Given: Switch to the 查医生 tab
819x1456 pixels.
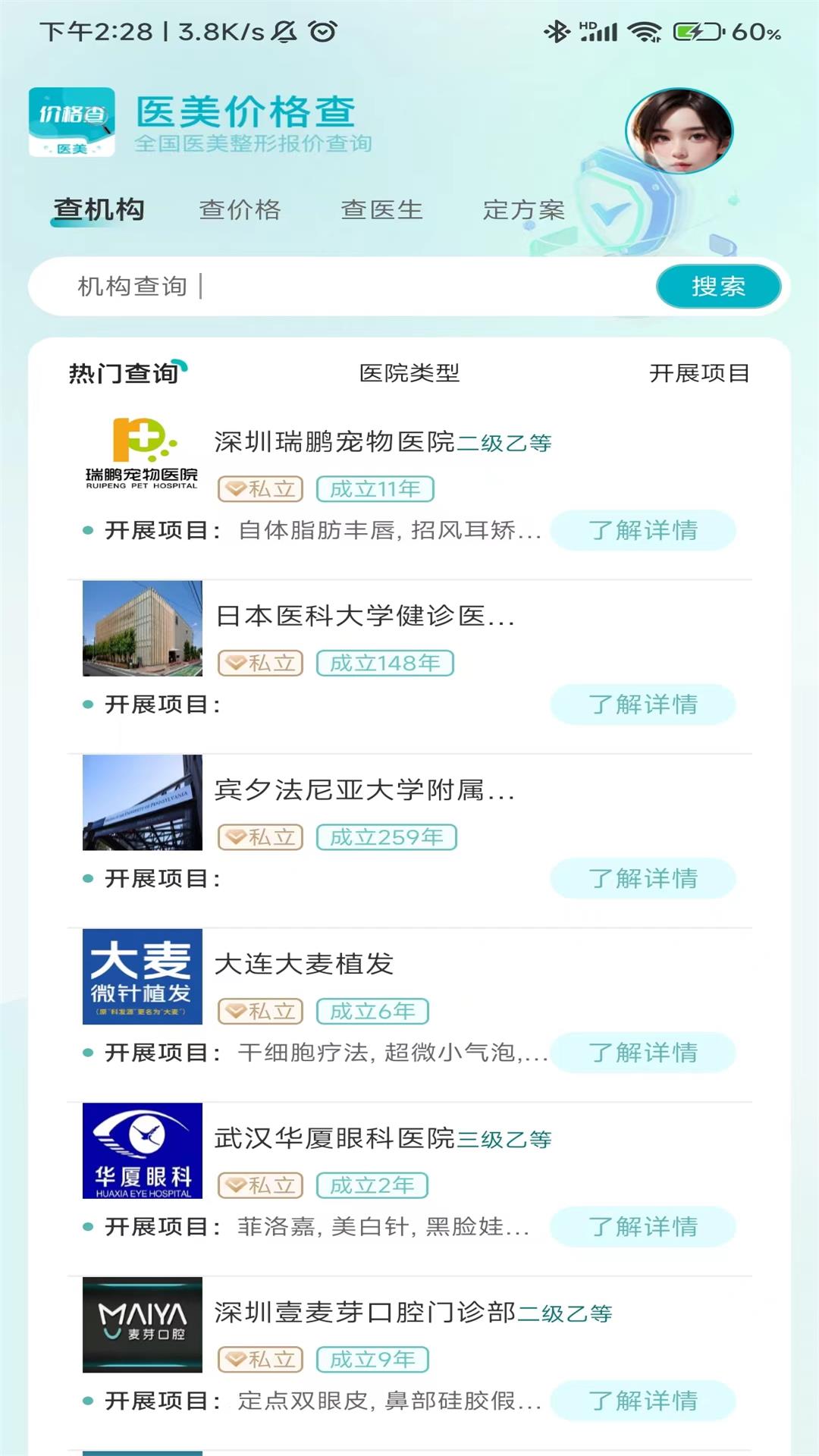Looking at the screenshot, I should click(381, 209).
